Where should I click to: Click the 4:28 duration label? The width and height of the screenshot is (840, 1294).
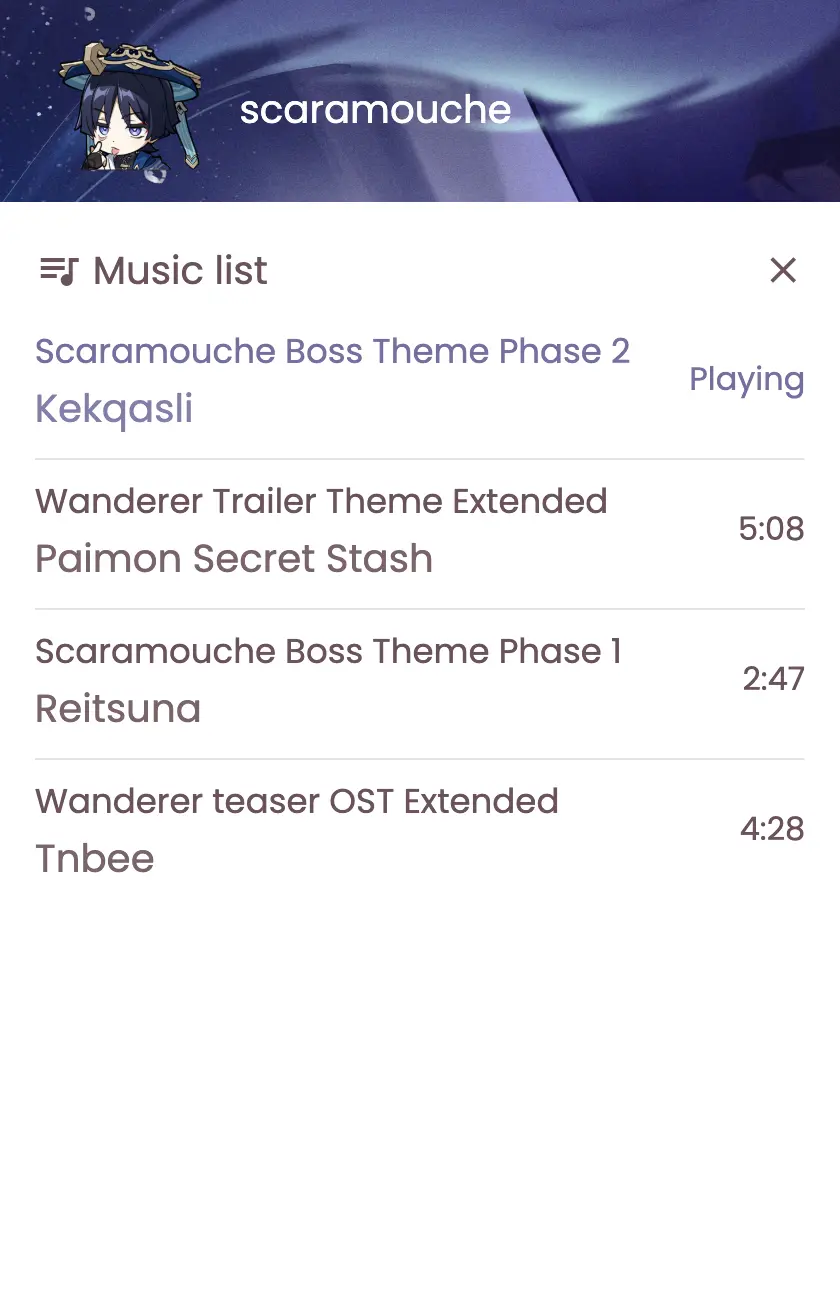[x=772, y=829]
